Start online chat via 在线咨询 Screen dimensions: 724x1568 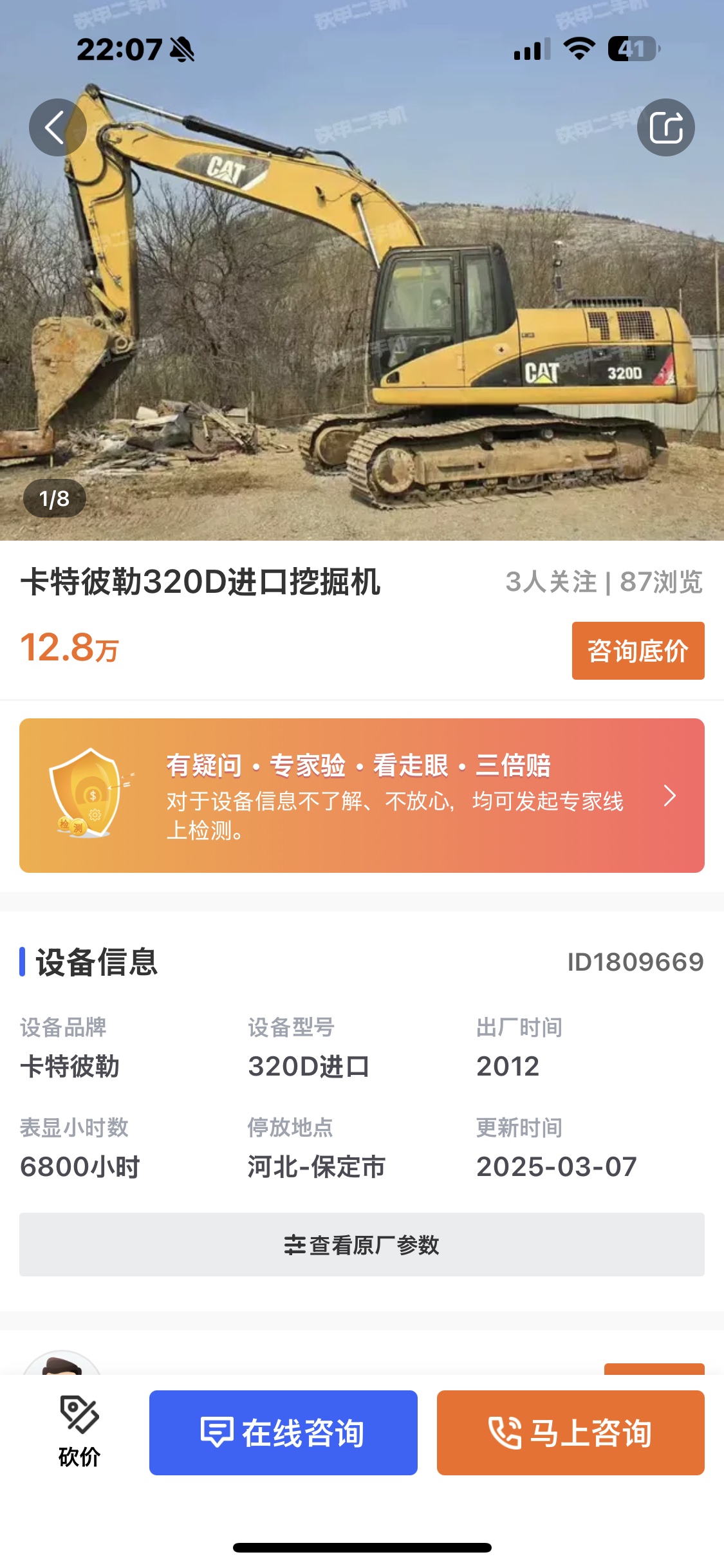[x=283, y=1433]
